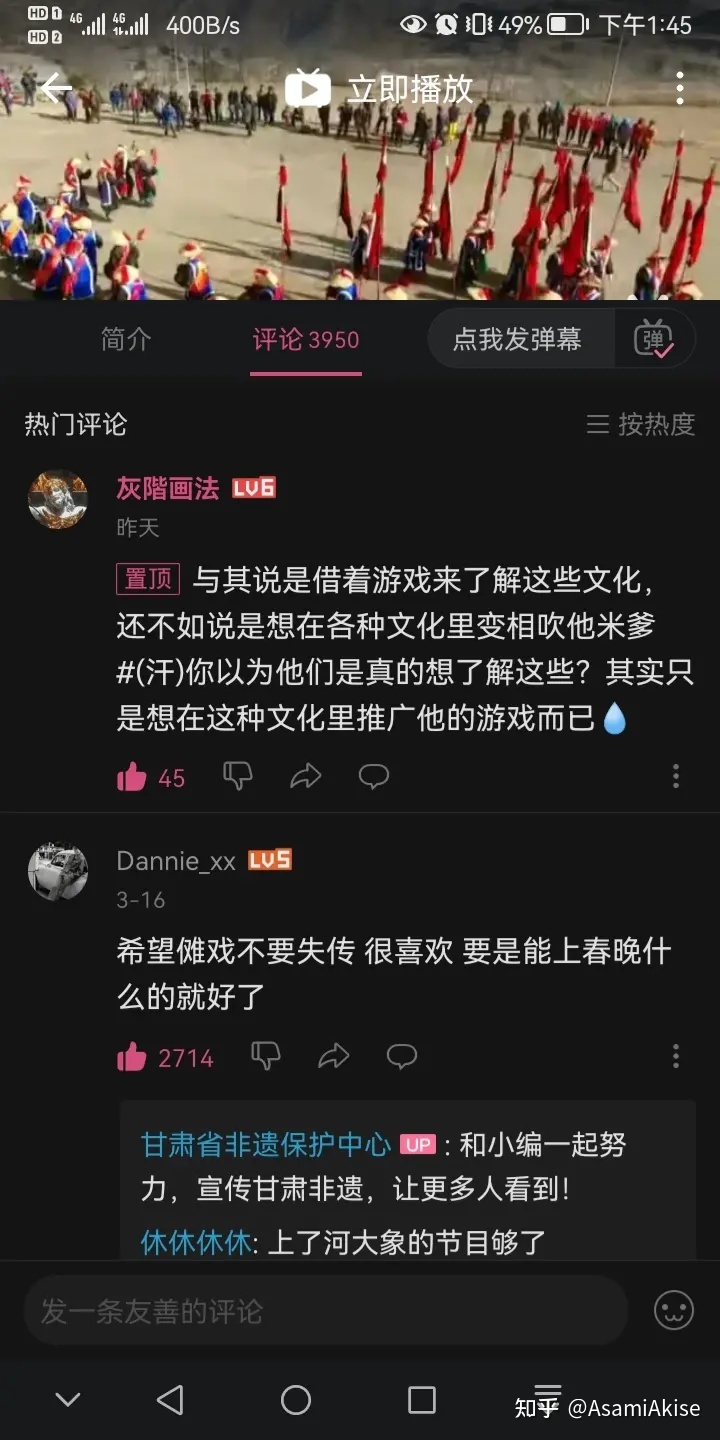Like Dannie_xx's comment
The image size is (720, 1440).
coord(132,1057)
